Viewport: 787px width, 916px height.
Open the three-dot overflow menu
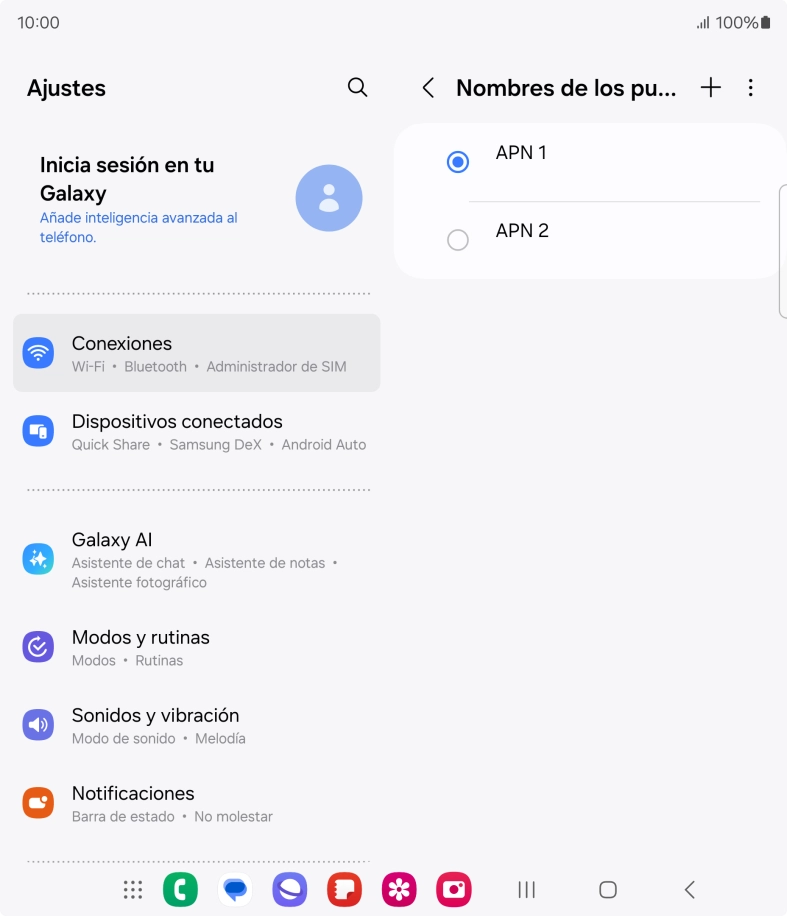tap(751, 88)
